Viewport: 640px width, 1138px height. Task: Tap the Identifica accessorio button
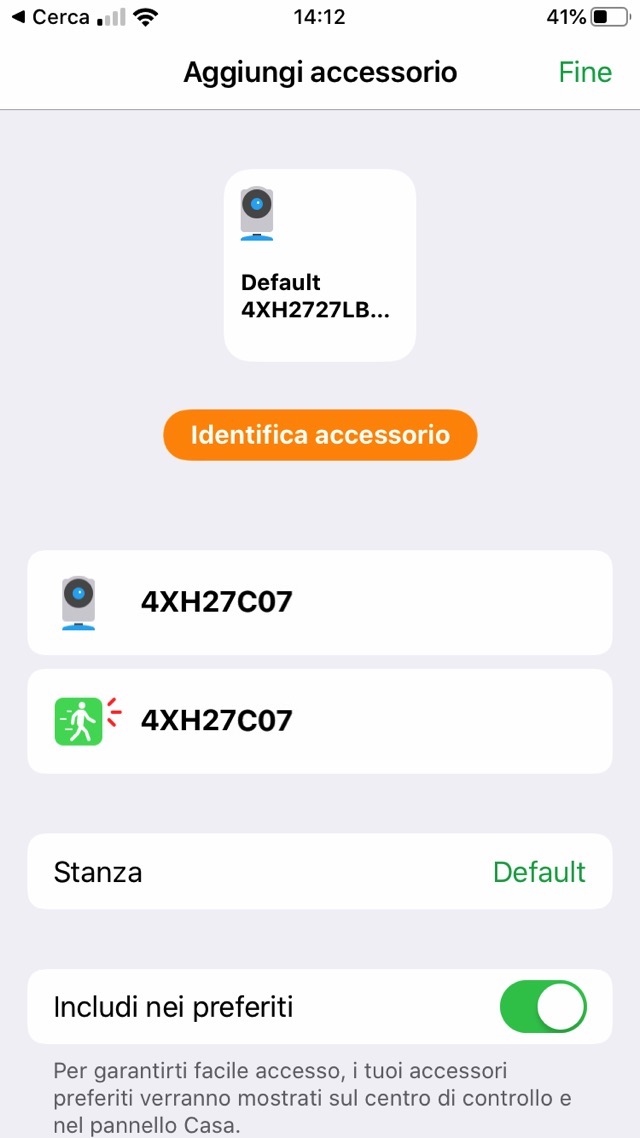tap(320, 435)
